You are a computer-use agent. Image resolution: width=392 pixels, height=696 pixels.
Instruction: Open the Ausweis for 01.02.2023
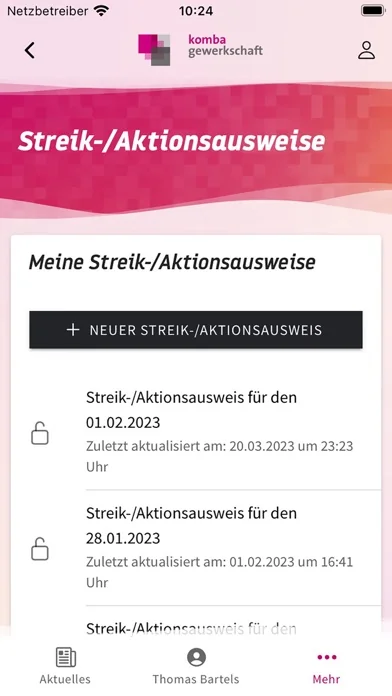point(196,432)
